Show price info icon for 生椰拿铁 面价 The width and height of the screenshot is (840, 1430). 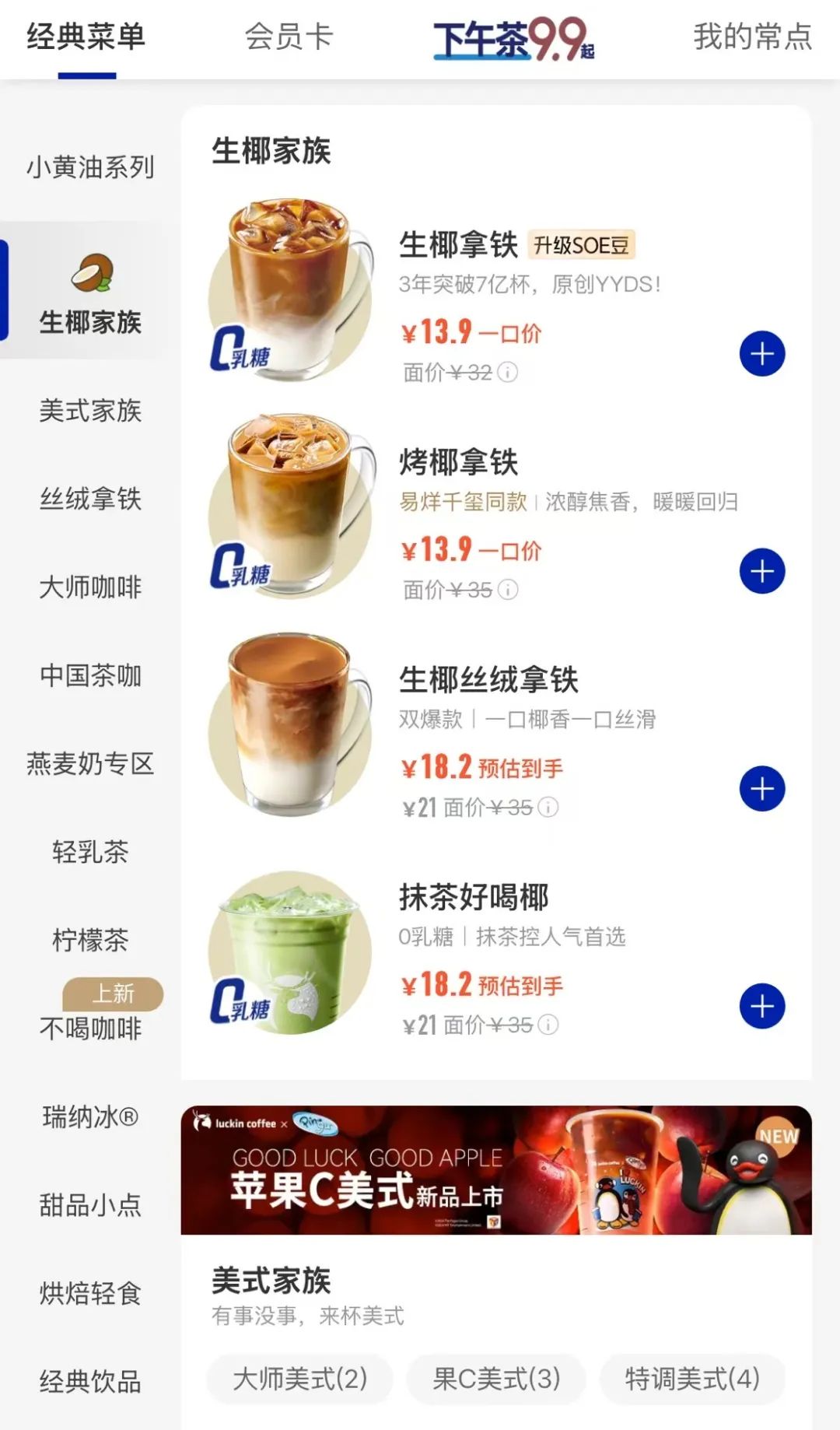click(508, 373)
